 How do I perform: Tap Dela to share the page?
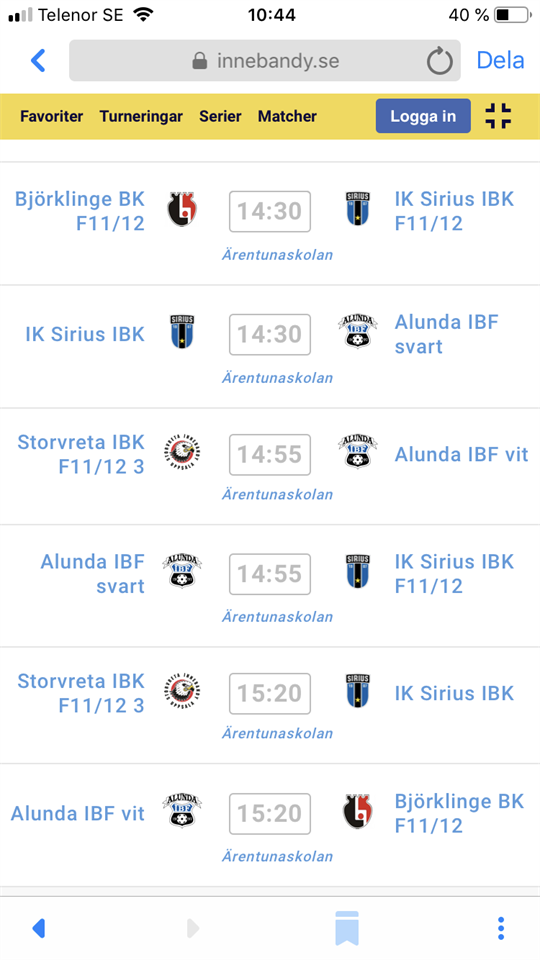tap(500, 60)
